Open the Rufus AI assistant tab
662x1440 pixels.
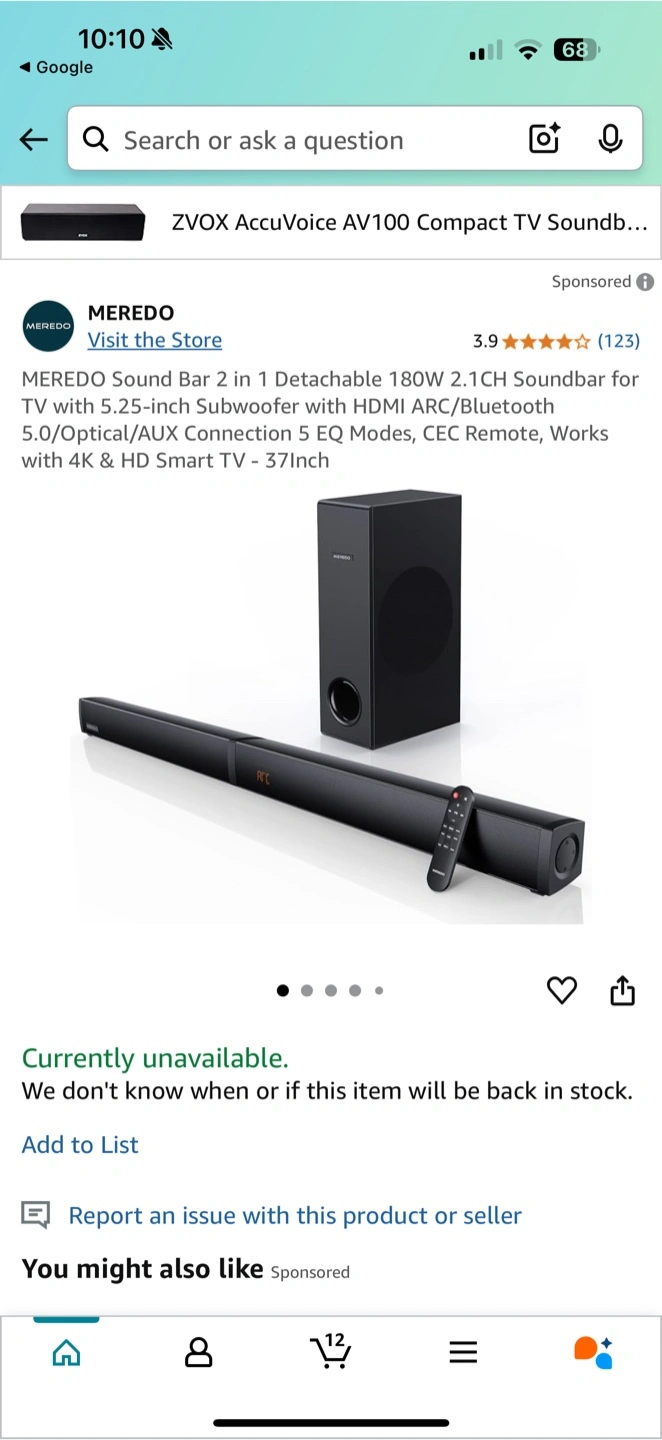coord(593,1353)
